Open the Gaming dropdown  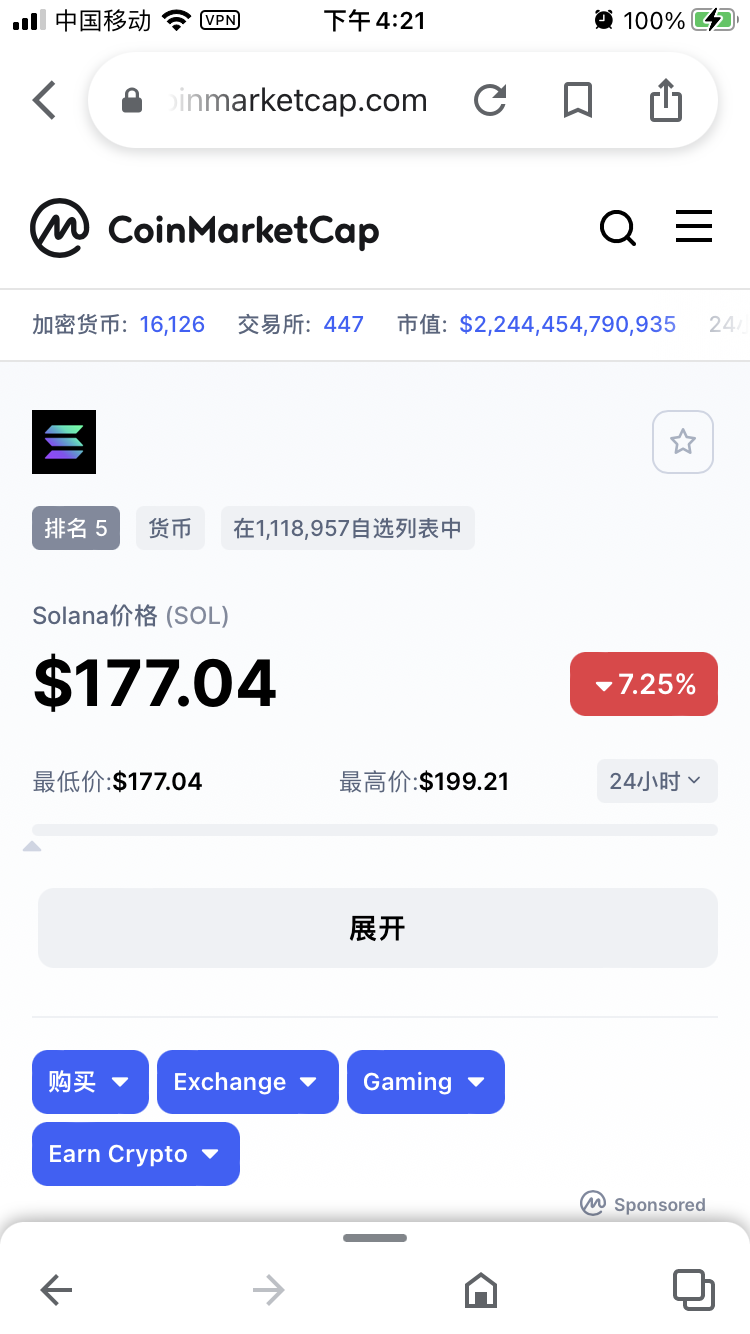pos(426,1082)
